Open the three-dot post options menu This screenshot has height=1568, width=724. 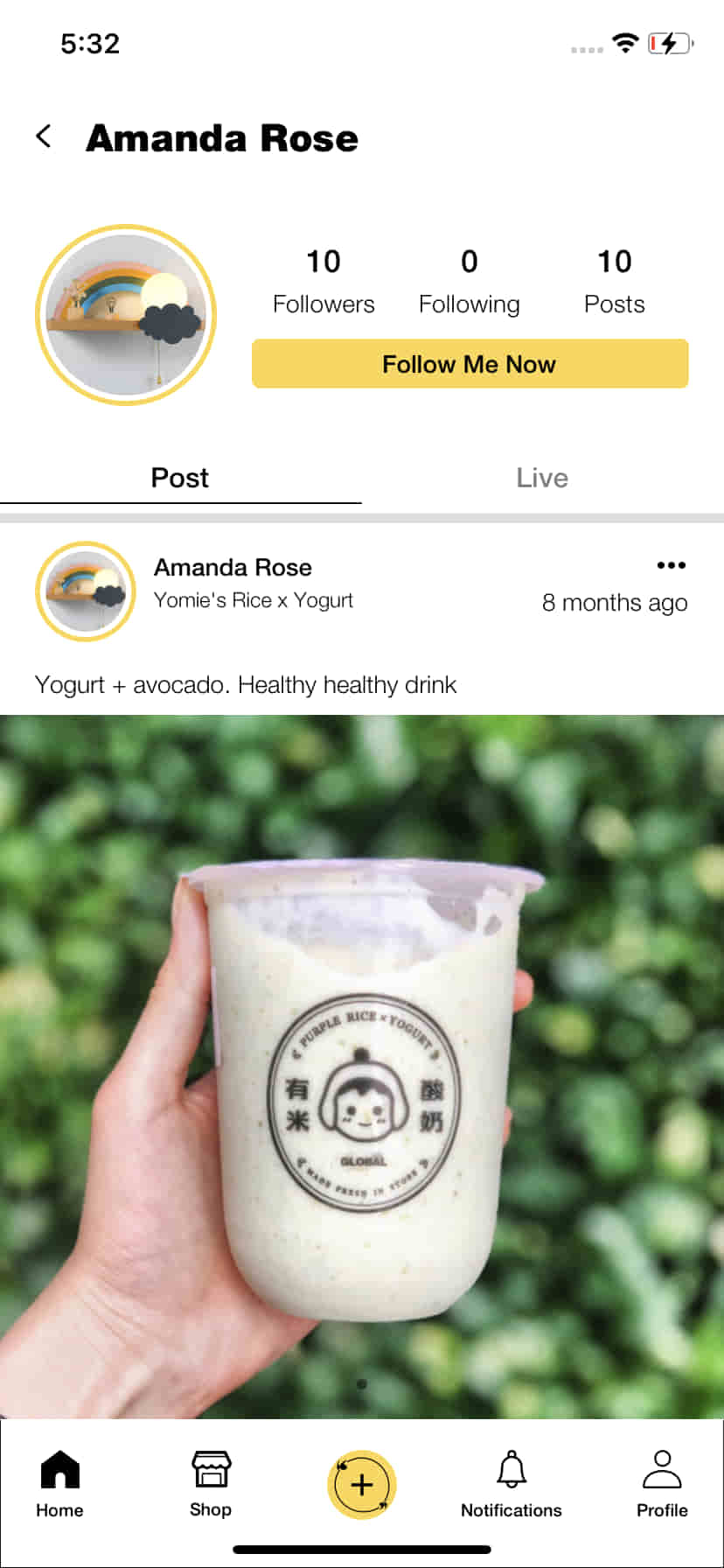pos(671,565)
